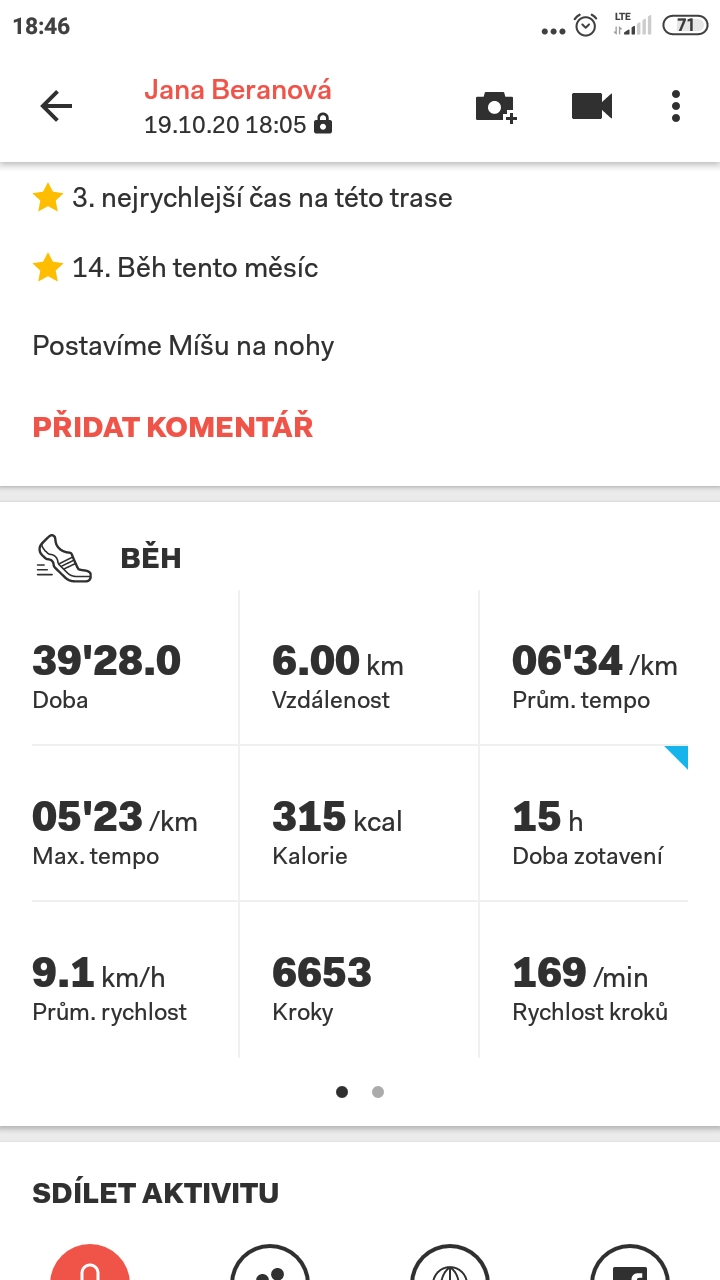
Task: Select the red private sharing option
Action: point(90,1262)
